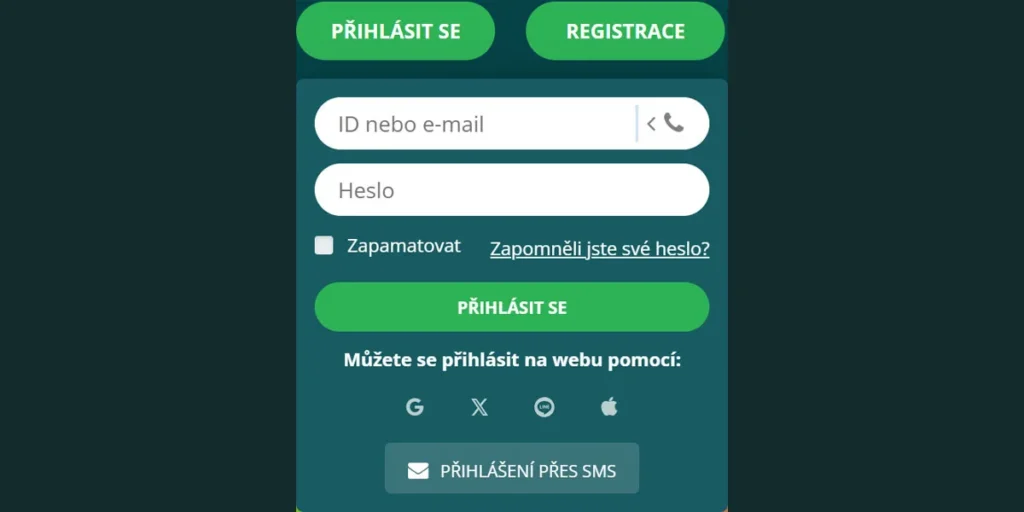
Task: Focus the ID nebo e-mail field
Action: pos(475,124)
